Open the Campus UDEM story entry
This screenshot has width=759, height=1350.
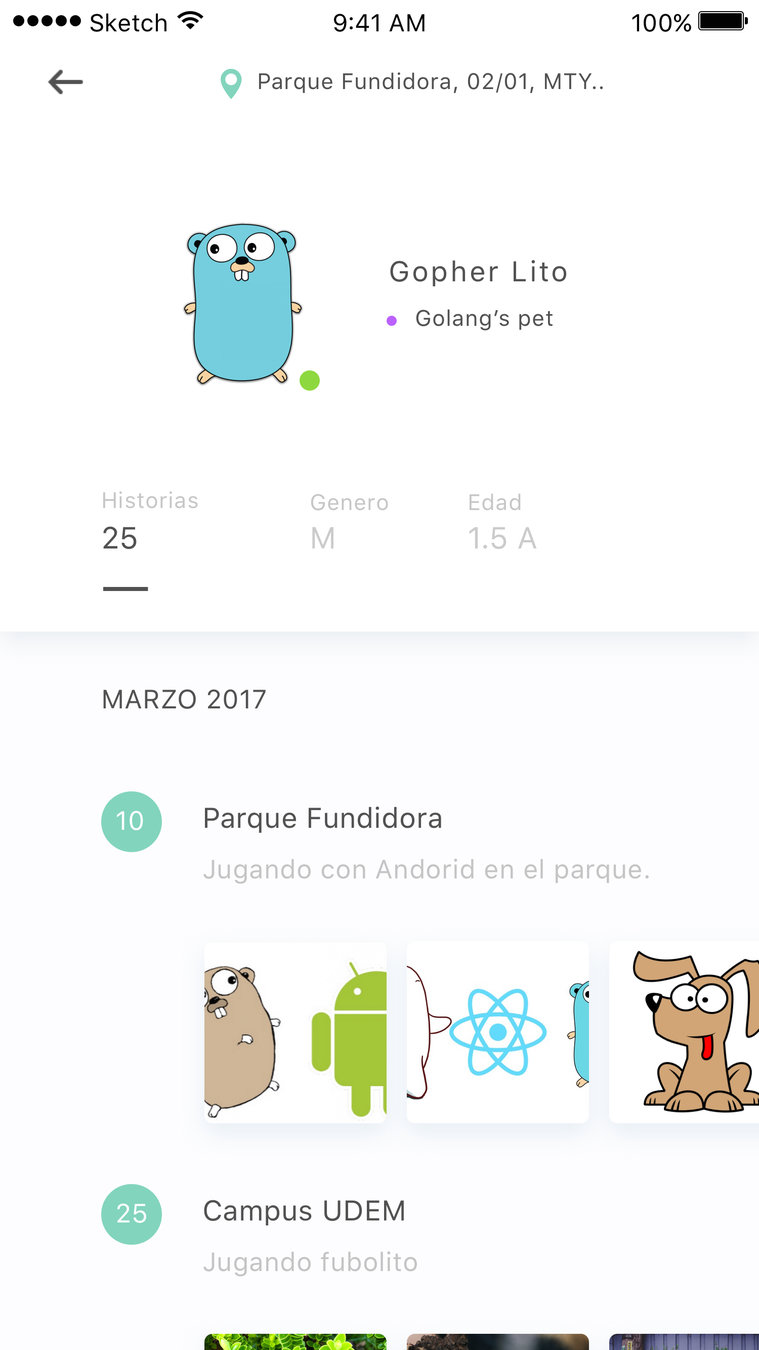tap(304, 1211)
